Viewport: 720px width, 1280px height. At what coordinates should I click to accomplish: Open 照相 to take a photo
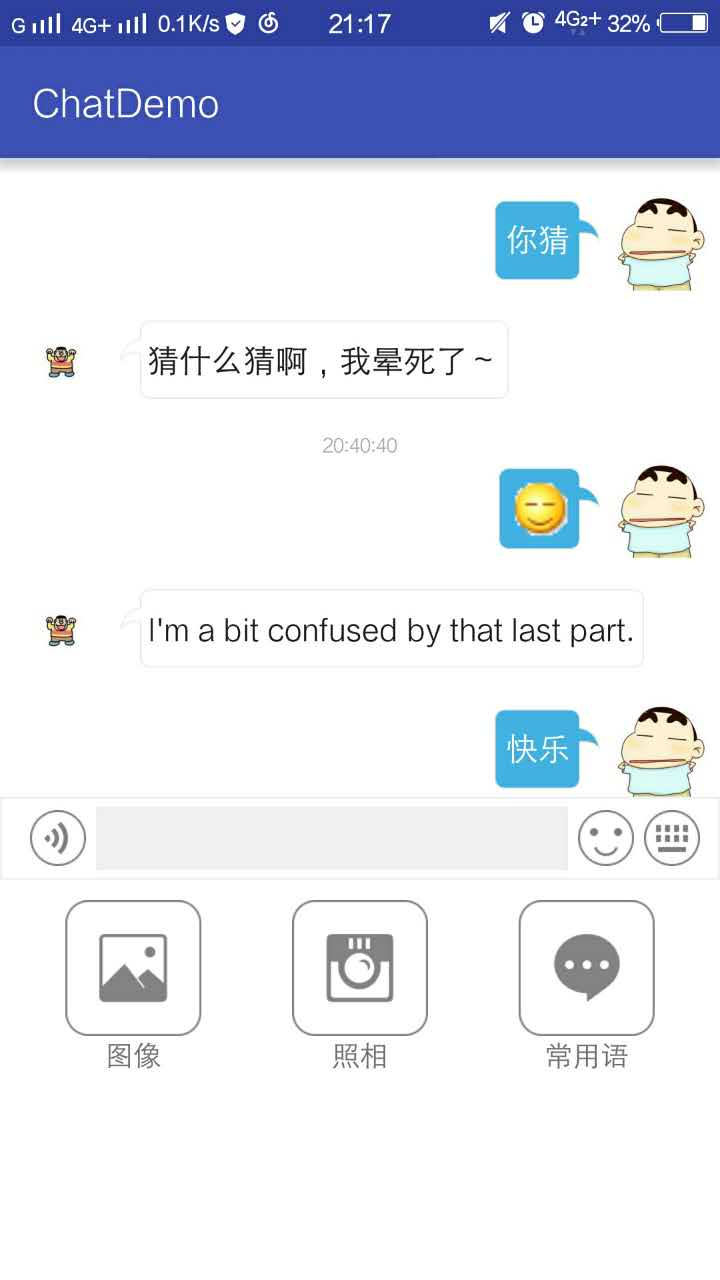pyautogui.click(x=360, y=968)
